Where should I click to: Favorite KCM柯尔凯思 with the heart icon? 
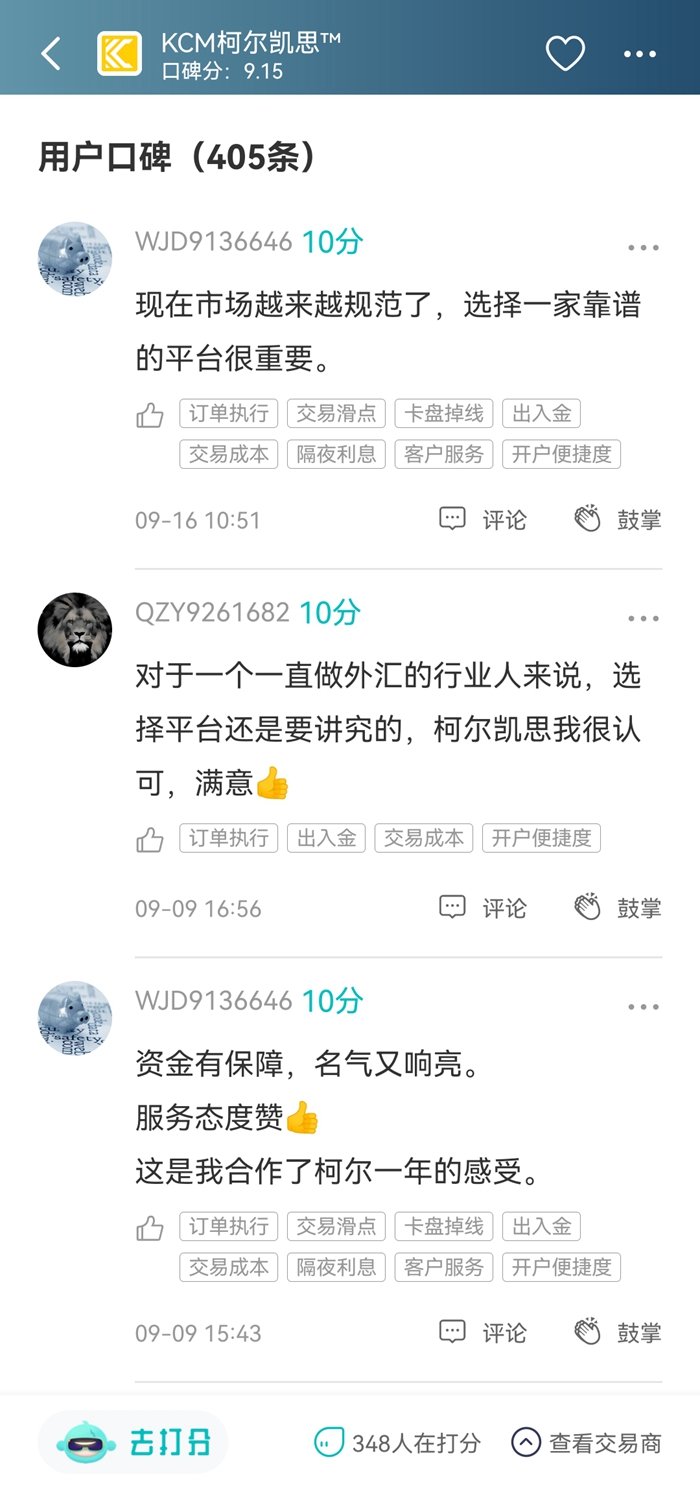pyautogui.click(x=565, y=54)
